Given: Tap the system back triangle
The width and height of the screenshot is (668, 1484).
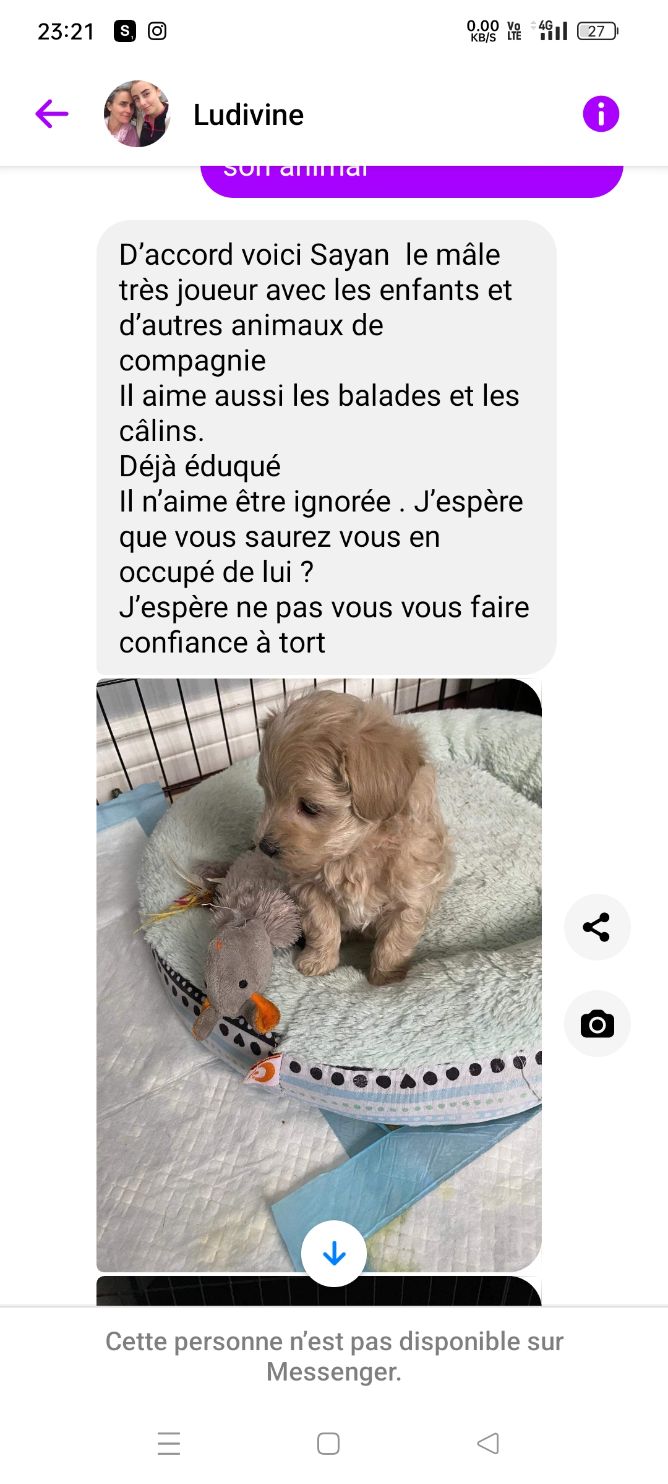Looking at the screenshot, I should [488, 1443].
